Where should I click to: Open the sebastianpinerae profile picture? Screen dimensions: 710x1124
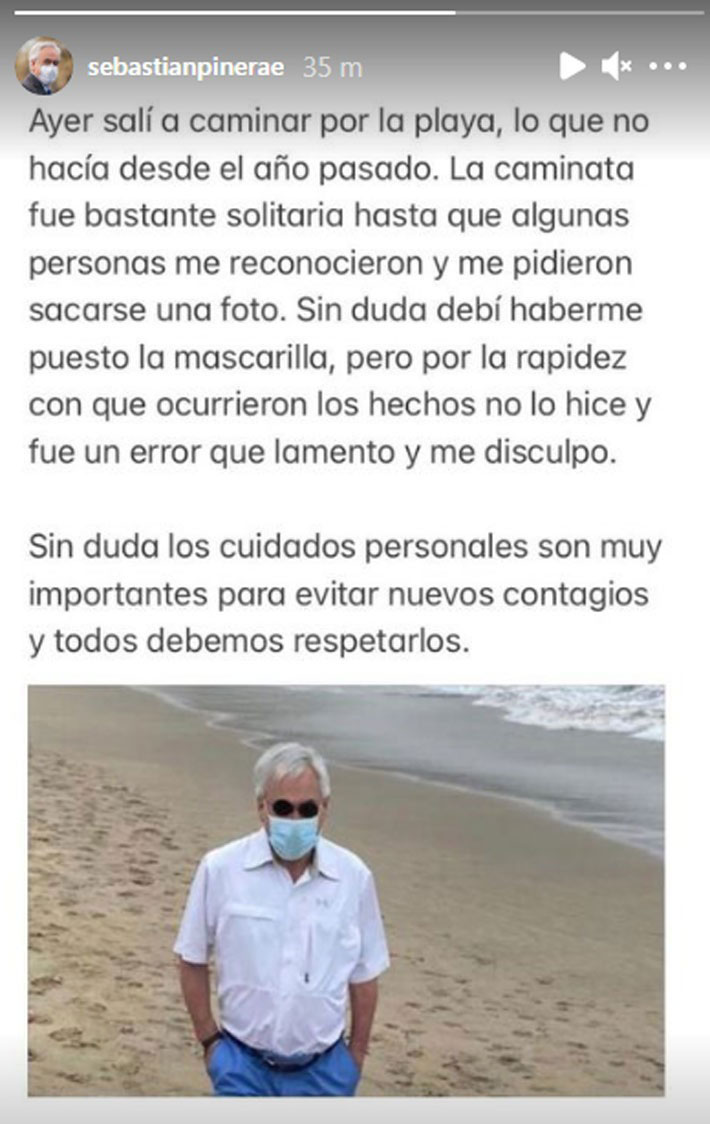(44, 66)
